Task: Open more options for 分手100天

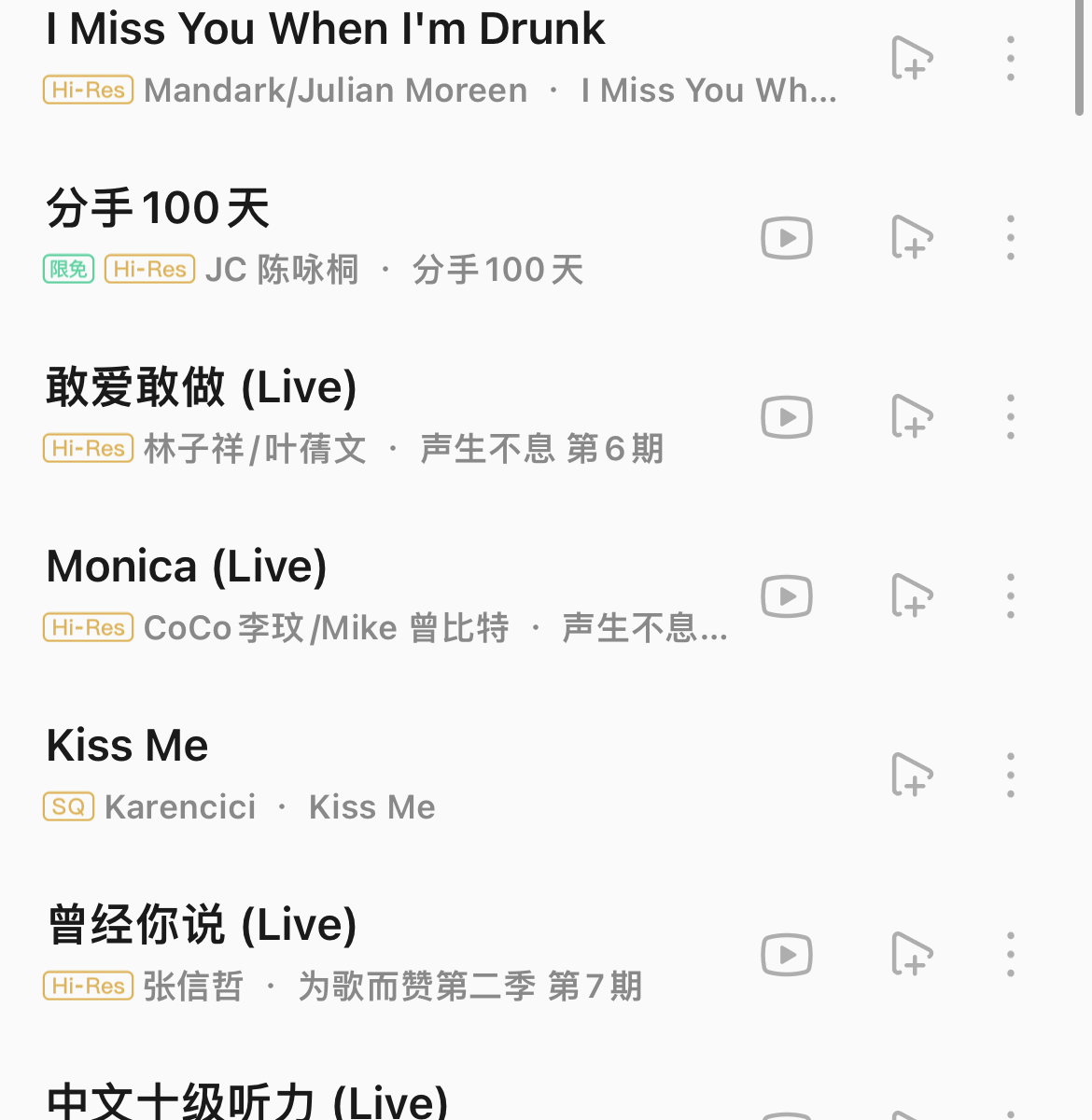Action: (x=1011, y=238)
